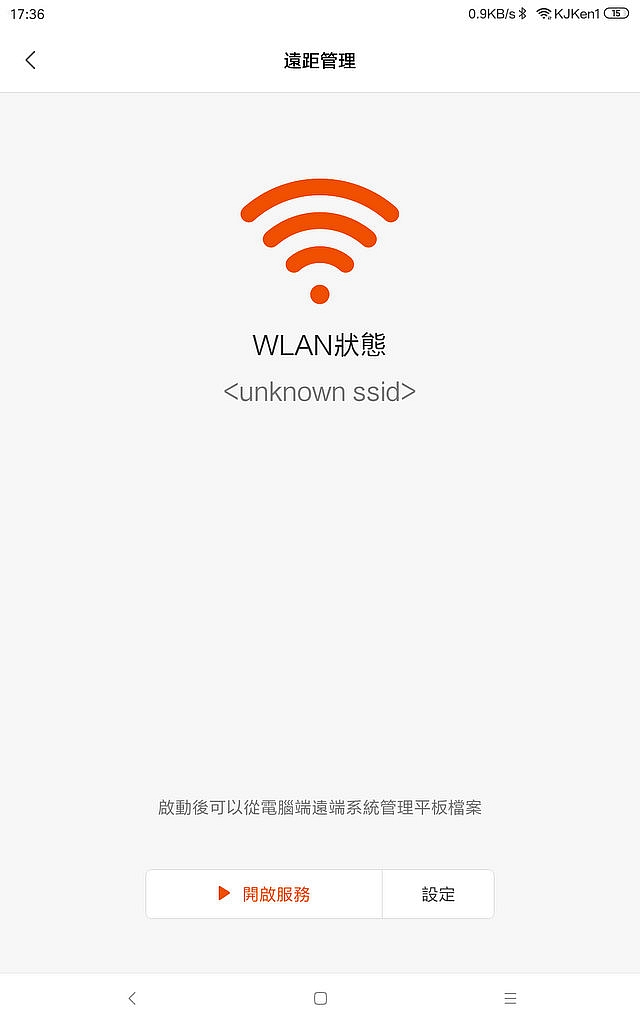
Task: Open recent apps from the navigation bar
Action: 510,998
